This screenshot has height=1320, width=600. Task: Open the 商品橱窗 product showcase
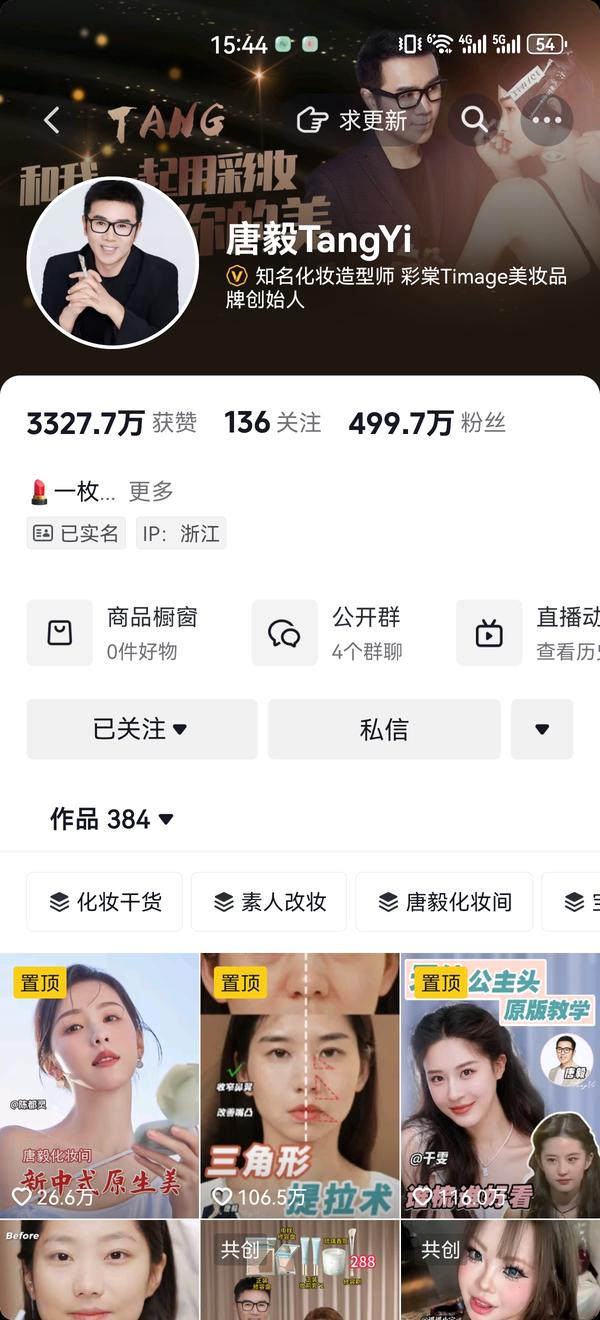point(128,633)
